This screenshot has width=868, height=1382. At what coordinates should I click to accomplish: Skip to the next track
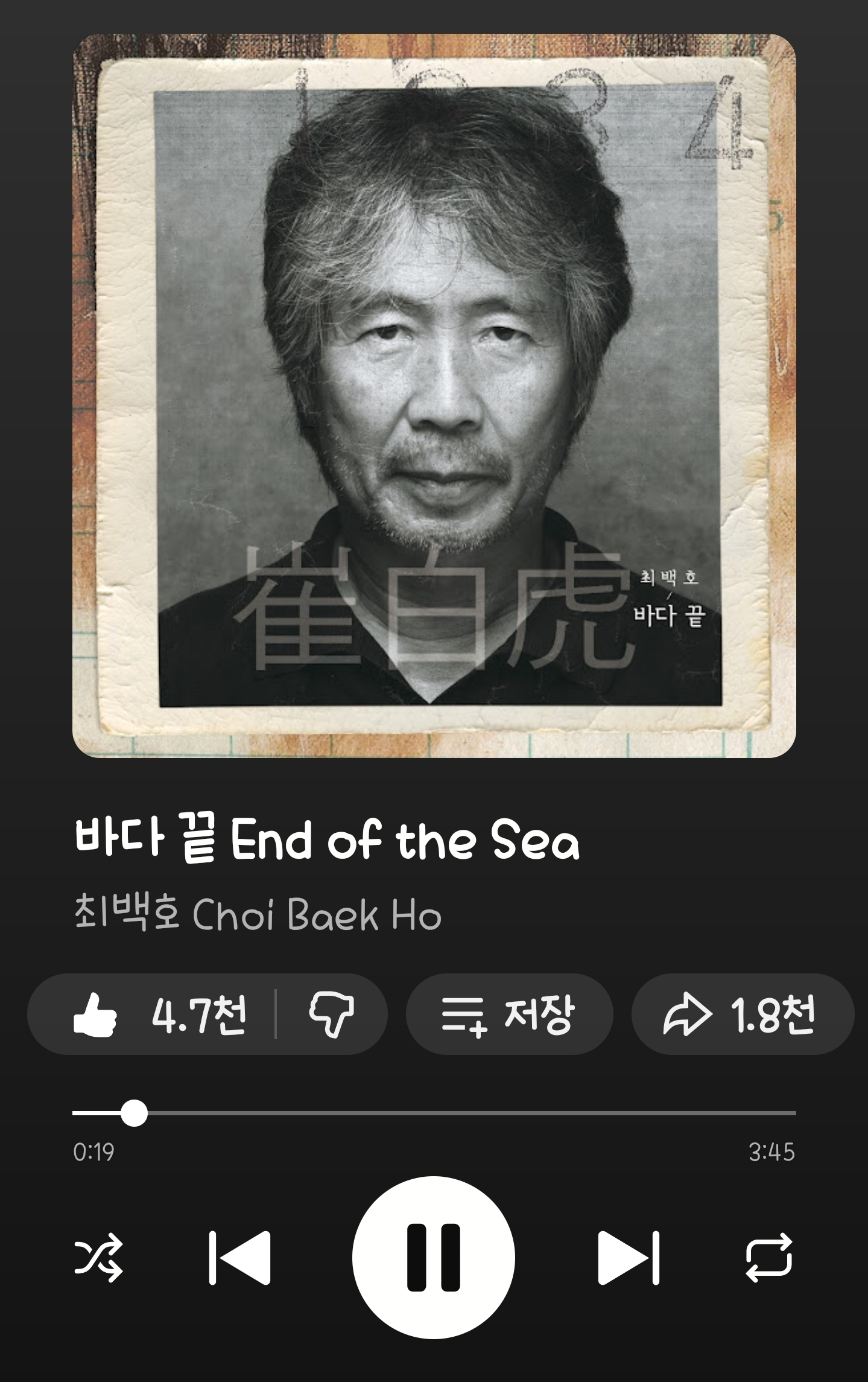629,1258
